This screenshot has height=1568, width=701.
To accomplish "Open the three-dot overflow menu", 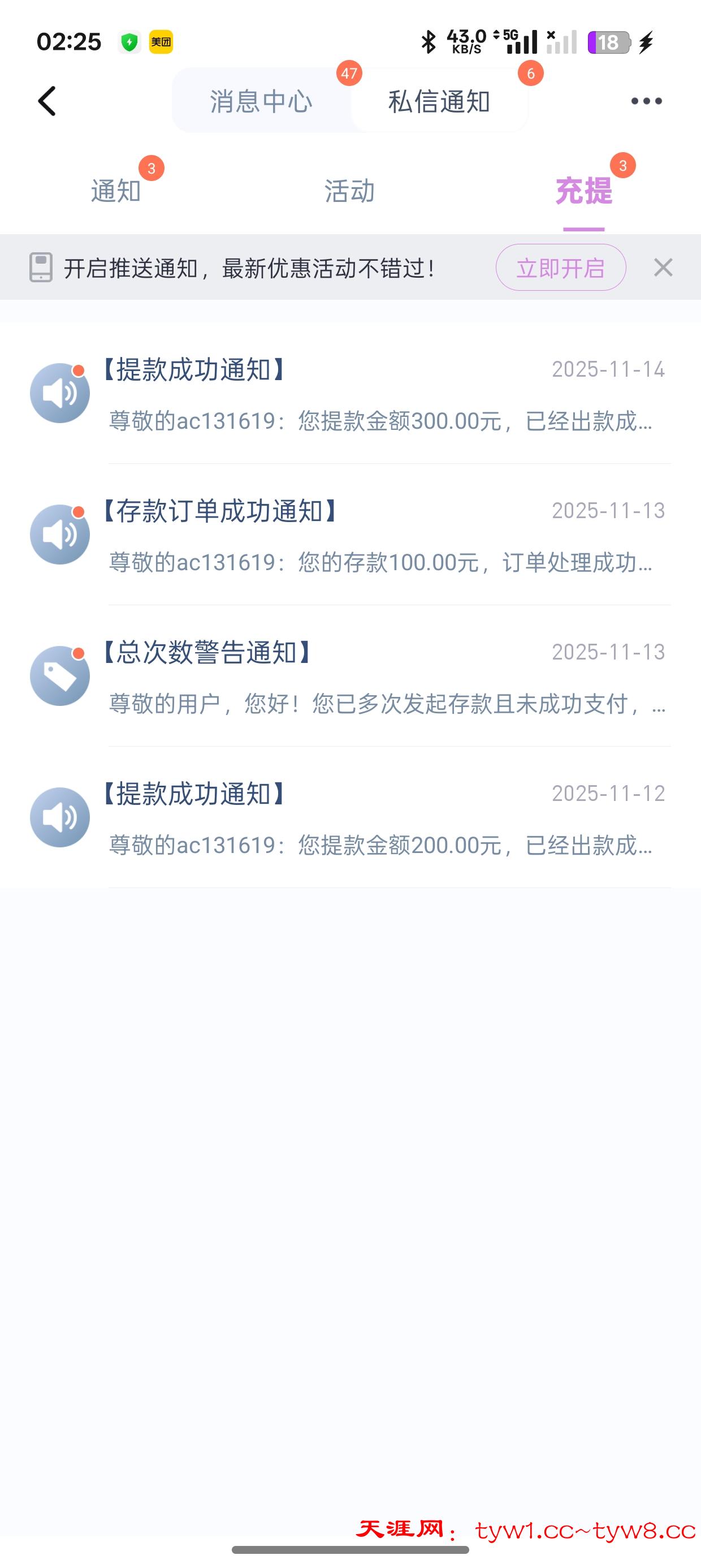I will coord(646,102).
